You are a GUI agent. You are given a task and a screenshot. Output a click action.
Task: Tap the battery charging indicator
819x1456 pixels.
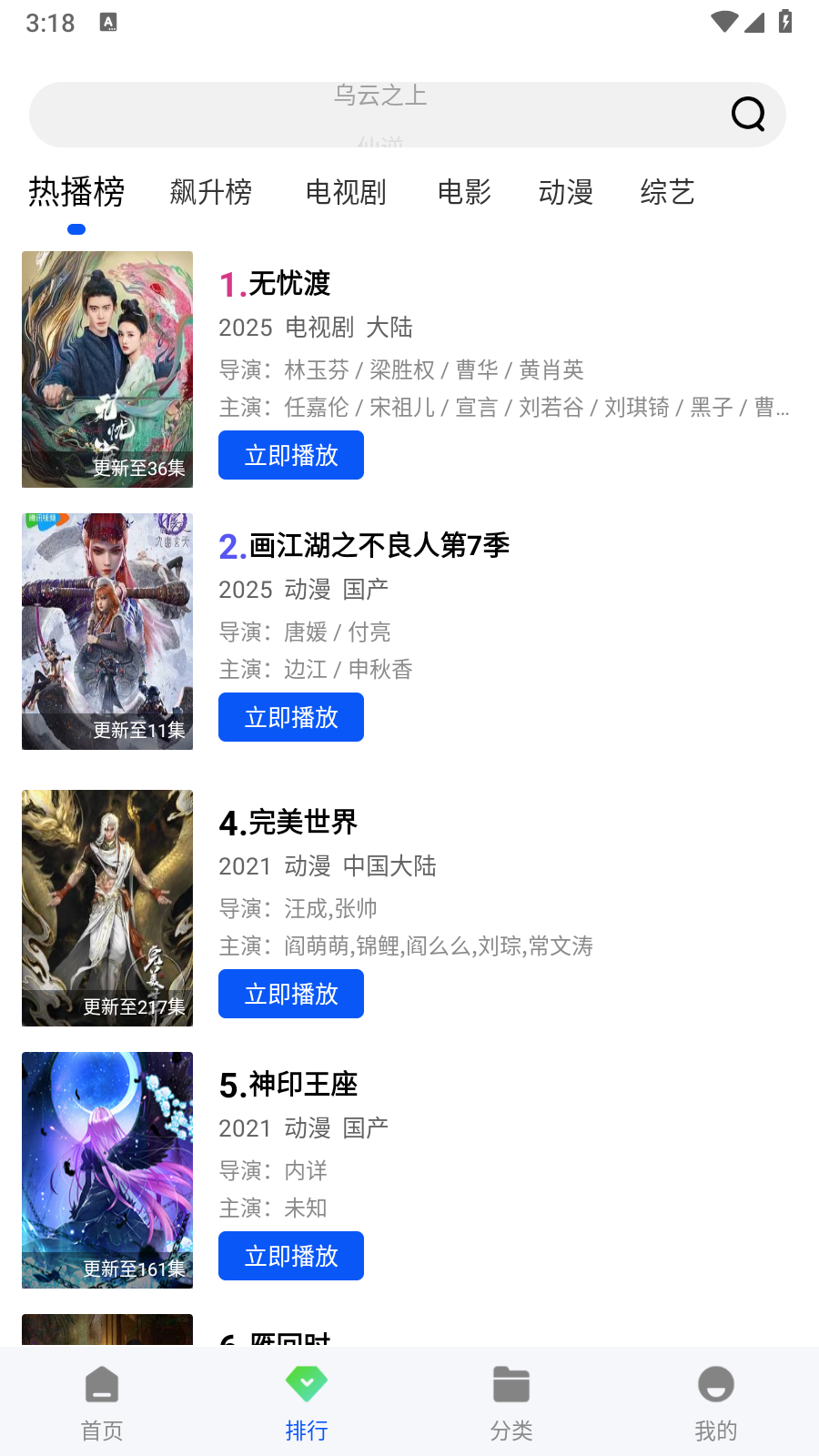(786, 23)
